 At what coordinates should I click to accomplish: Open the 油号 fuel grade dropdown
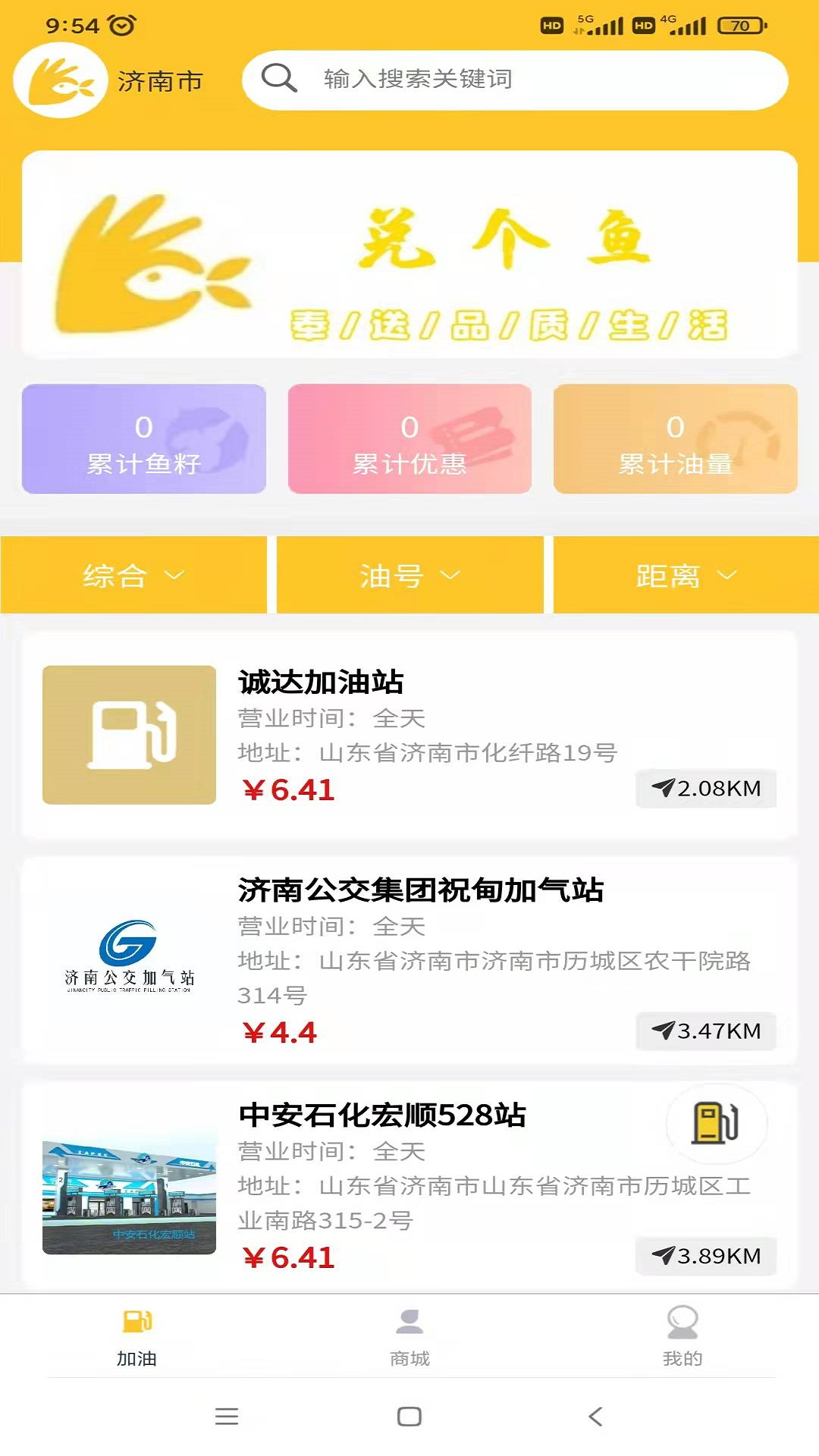coord(409,575)
